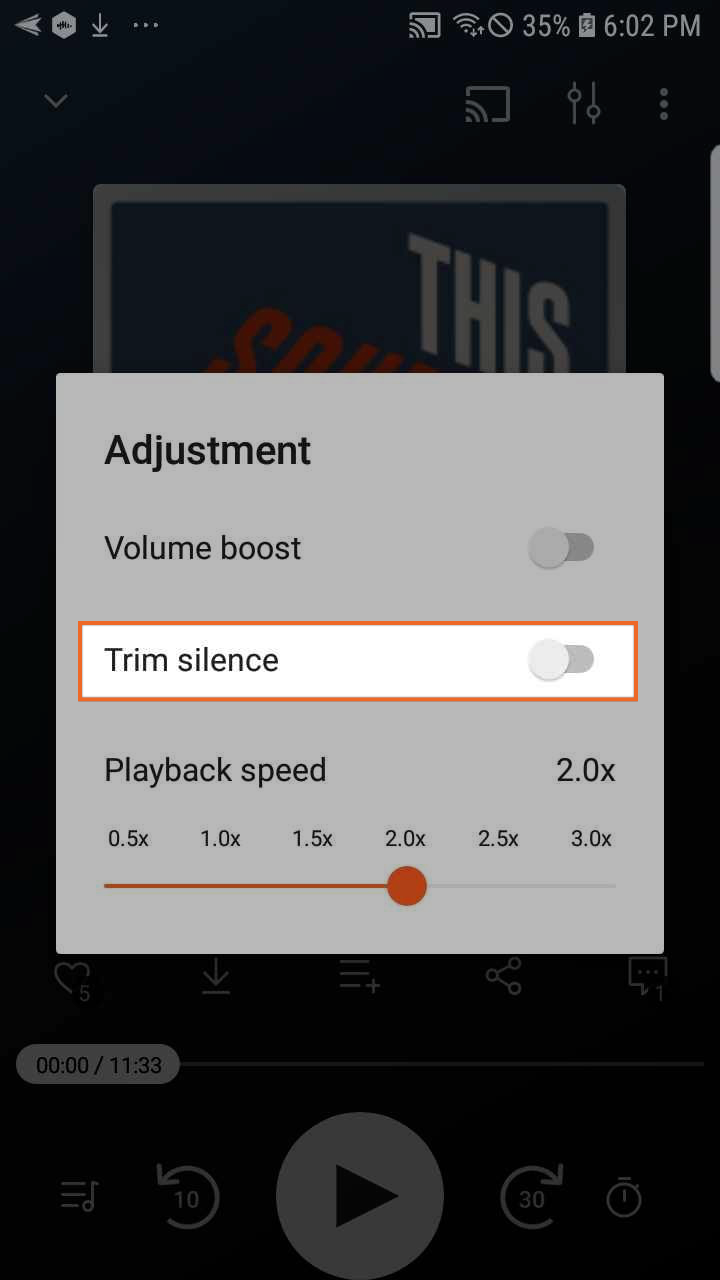Viewport: 720px width, 1280px height.
Task: Rewind 10 seconds
Action: 187,1196
